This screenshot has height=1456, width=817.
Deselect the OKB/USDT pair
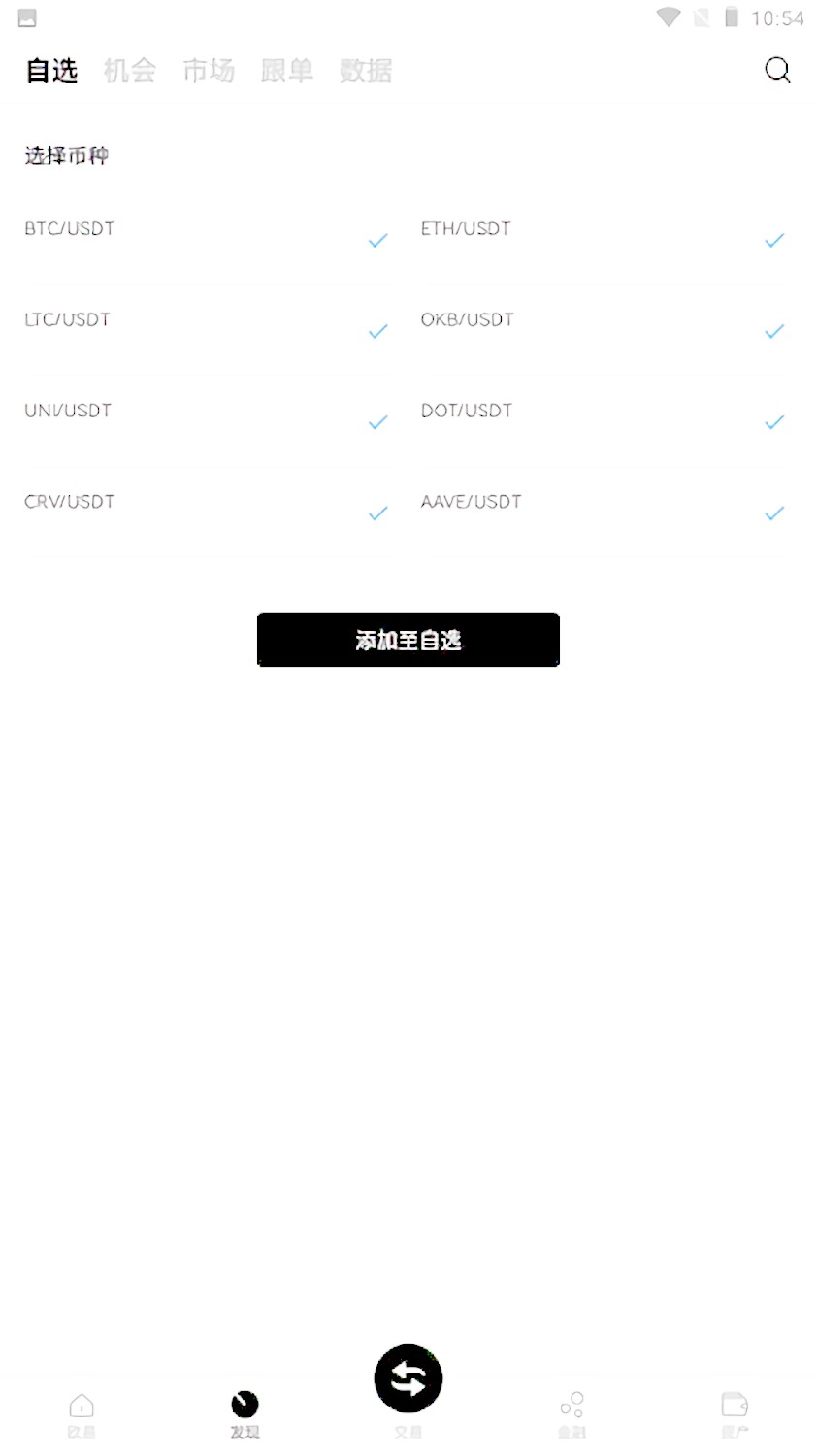click(773, 331)
